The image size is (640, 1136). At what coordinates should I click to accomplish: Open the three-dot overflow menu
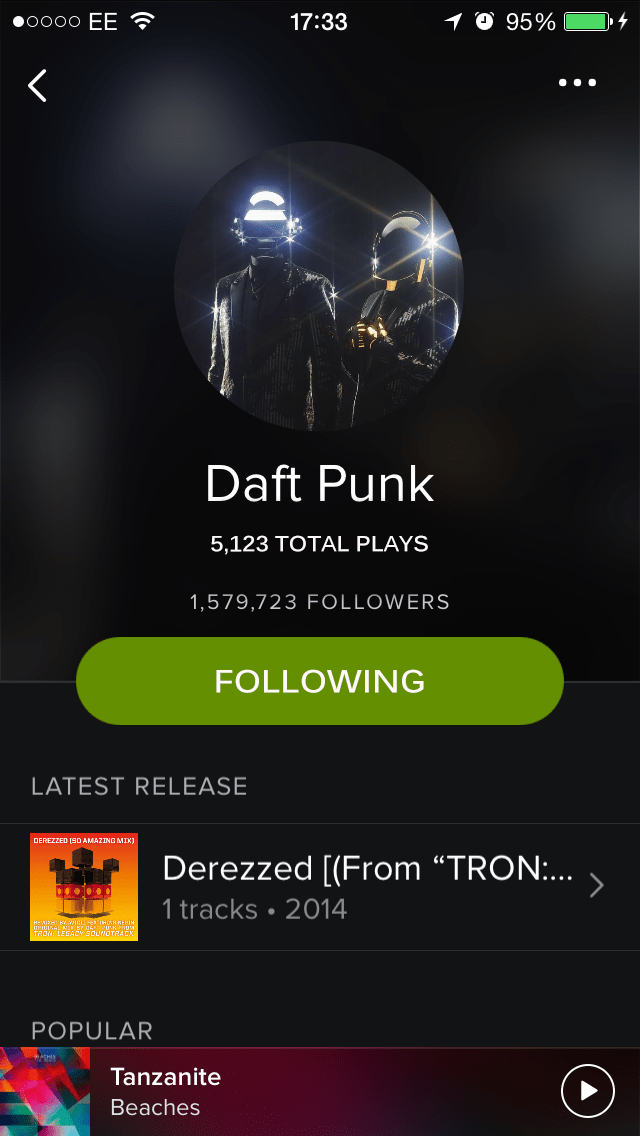578,83
